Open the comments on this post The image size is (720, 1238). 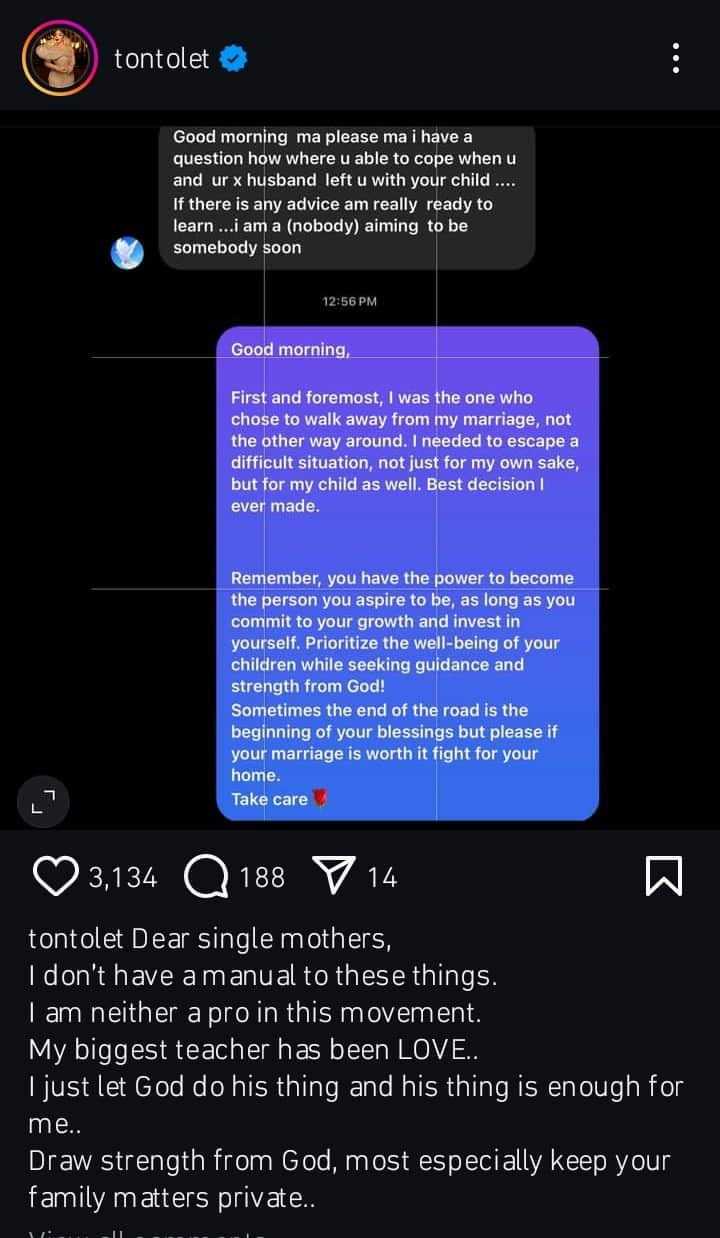pyautogui.click(x=206, y=877)
